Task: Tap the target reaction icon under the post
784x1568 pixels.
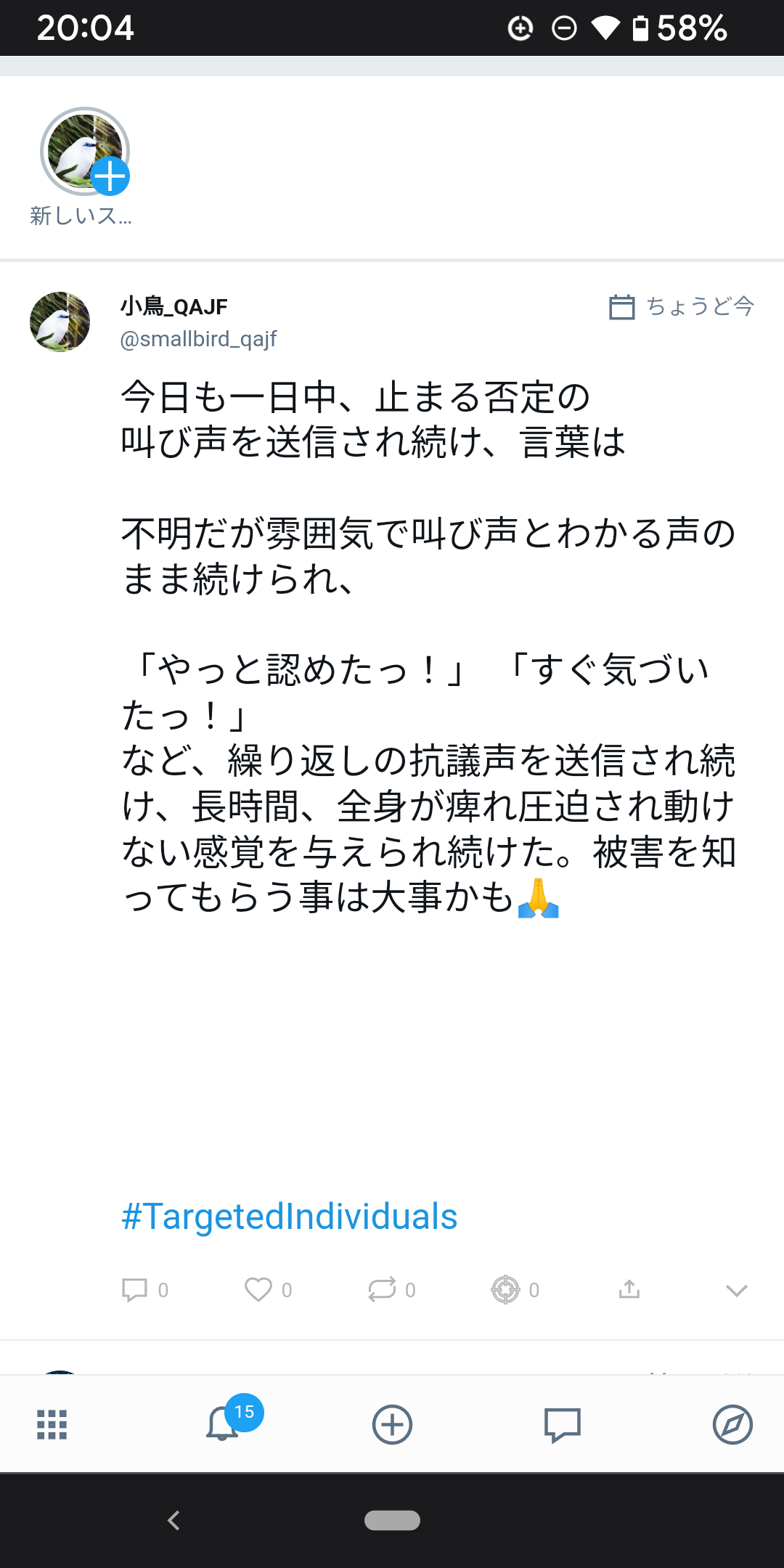Action: point(506,1290)
